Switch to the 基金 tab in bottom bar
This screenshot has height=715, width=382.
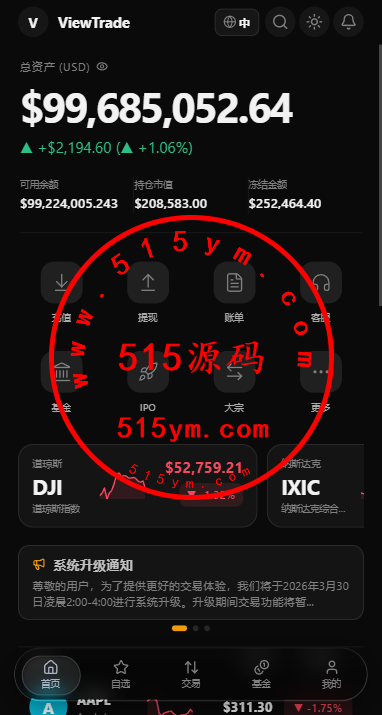261,674
